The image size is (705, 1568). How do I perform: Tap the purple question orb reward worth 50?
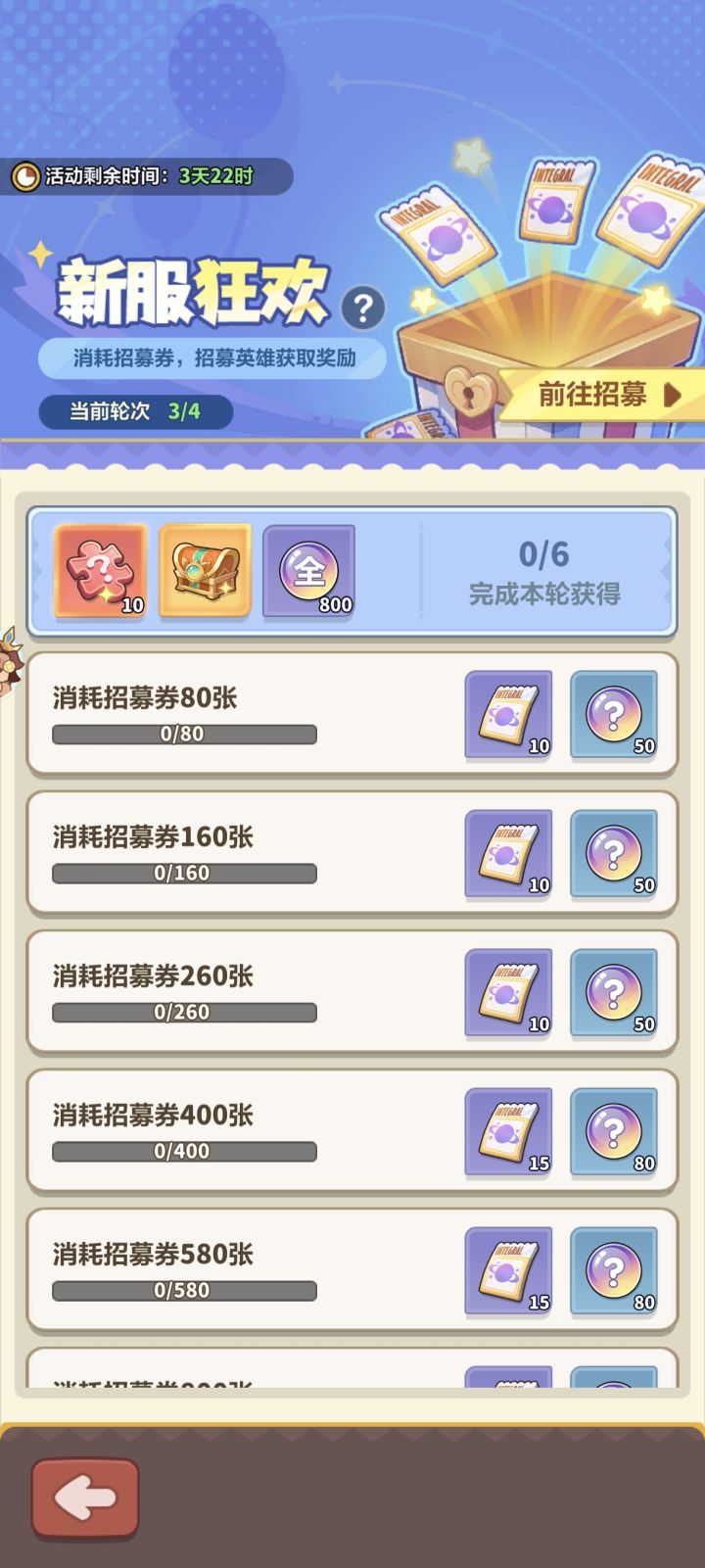[x=615, y=715]
